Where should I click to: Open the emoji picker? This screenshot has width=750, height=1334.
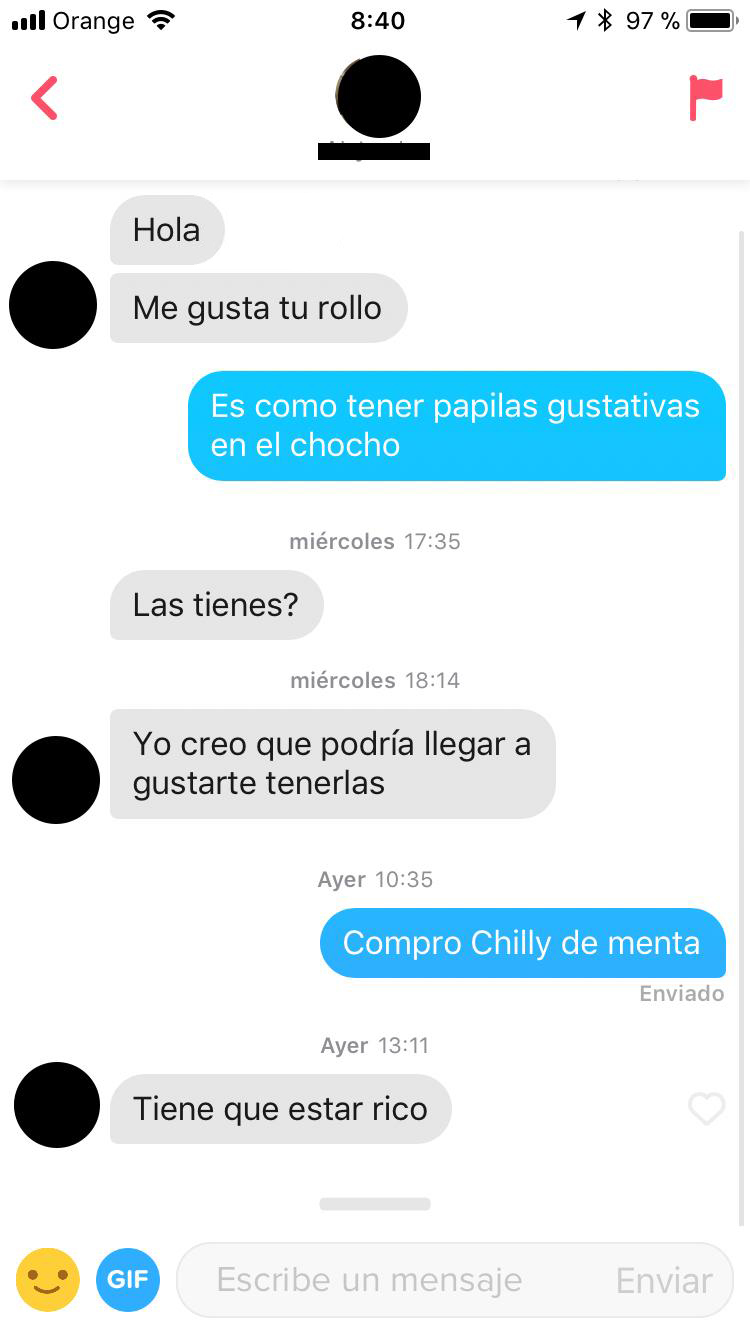pyautogui.click(x=48, y=1279)
